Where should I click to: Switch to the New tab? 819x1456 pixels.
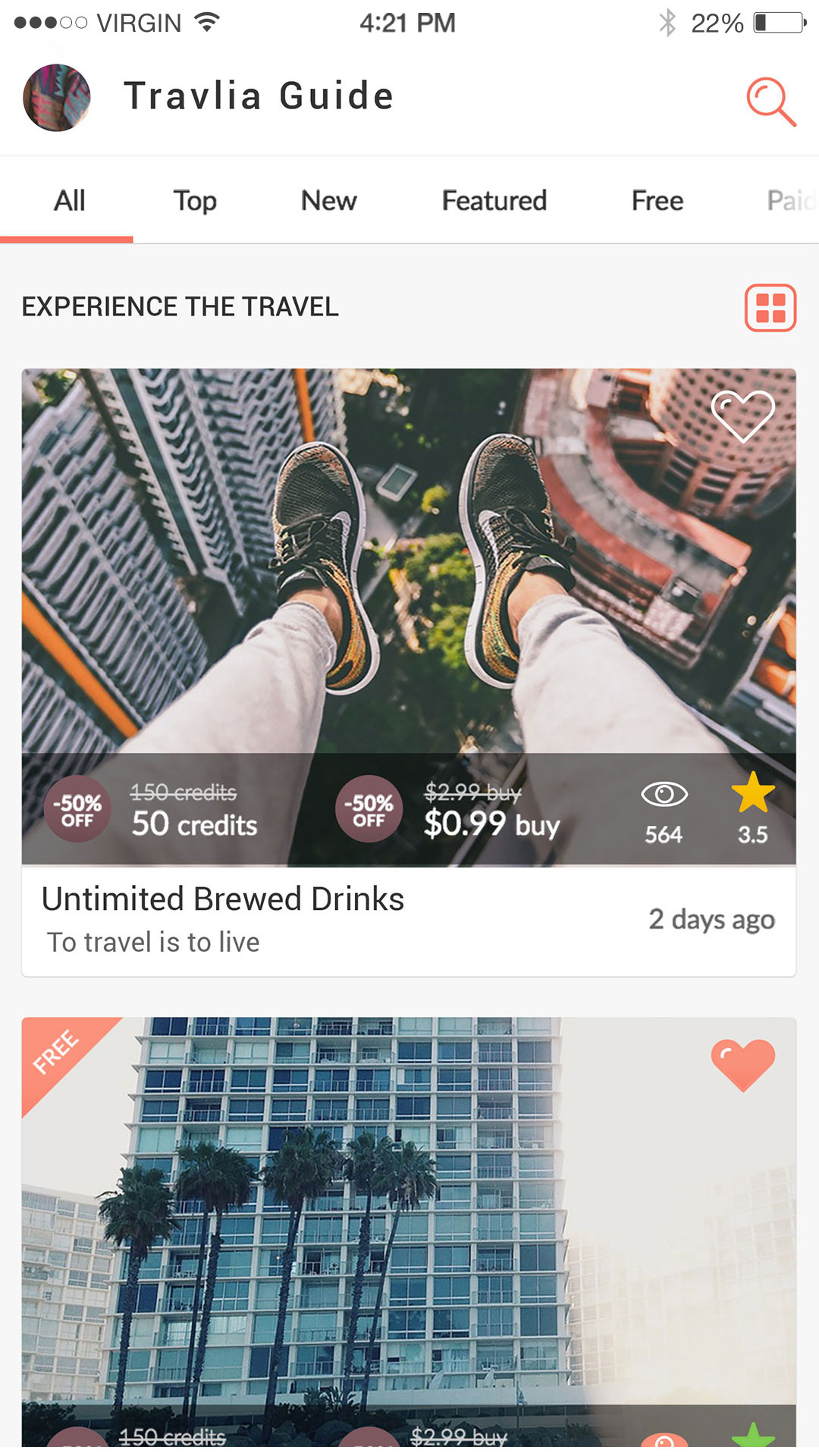[x=328, y=201]
